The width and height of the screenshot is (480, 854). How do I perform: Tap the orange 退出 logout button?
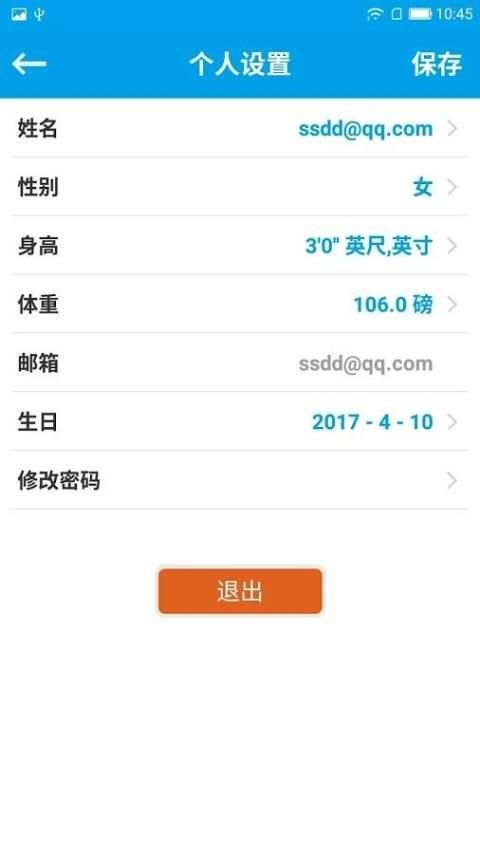point(240,591)
